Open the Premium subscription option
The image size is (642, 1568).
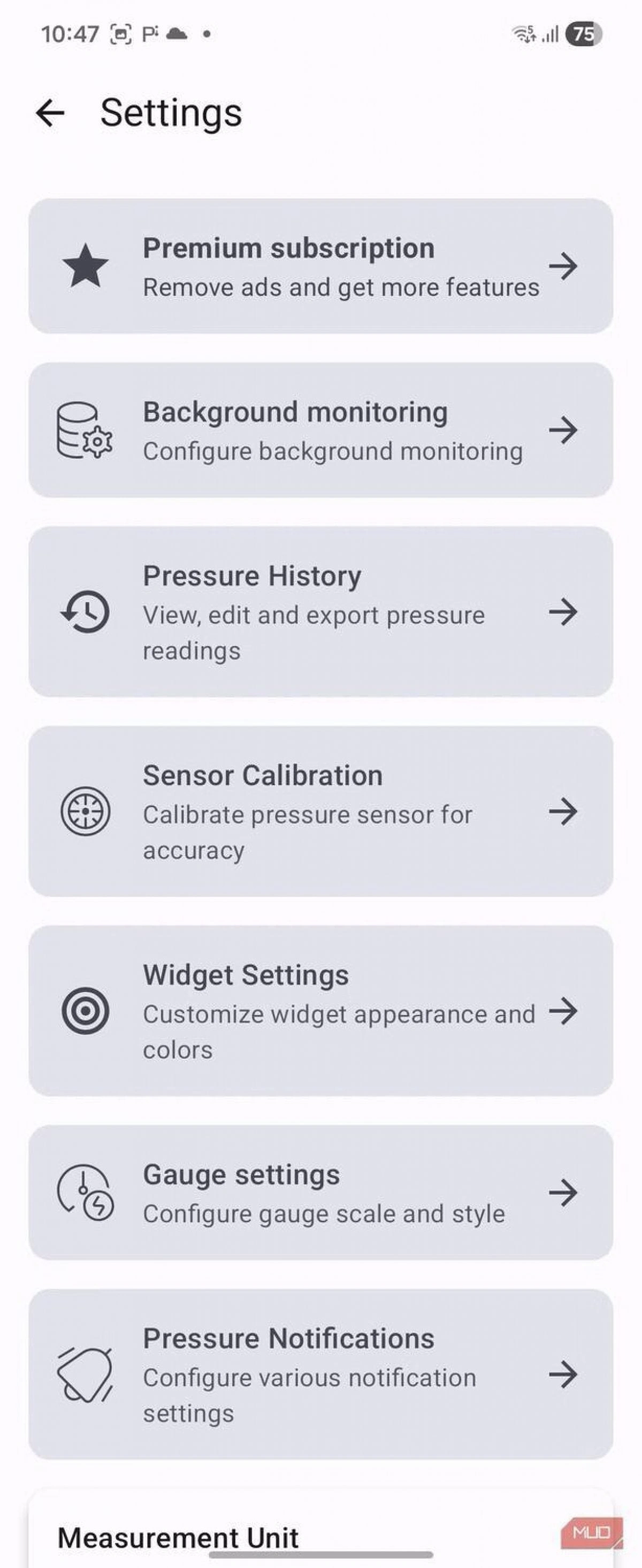(x=320, y=266)
